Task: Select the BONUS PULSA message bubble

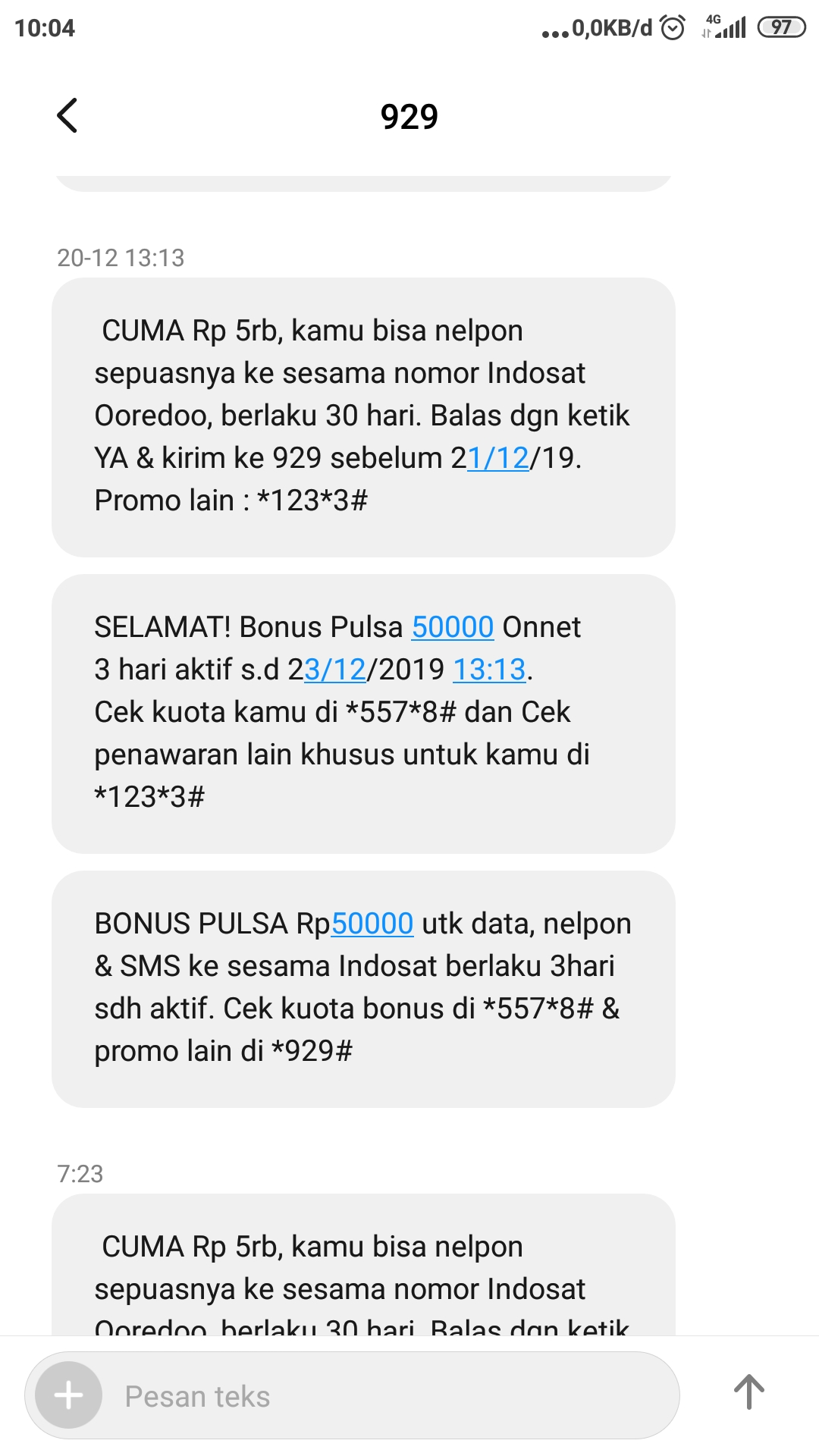Action: [362, 986]
